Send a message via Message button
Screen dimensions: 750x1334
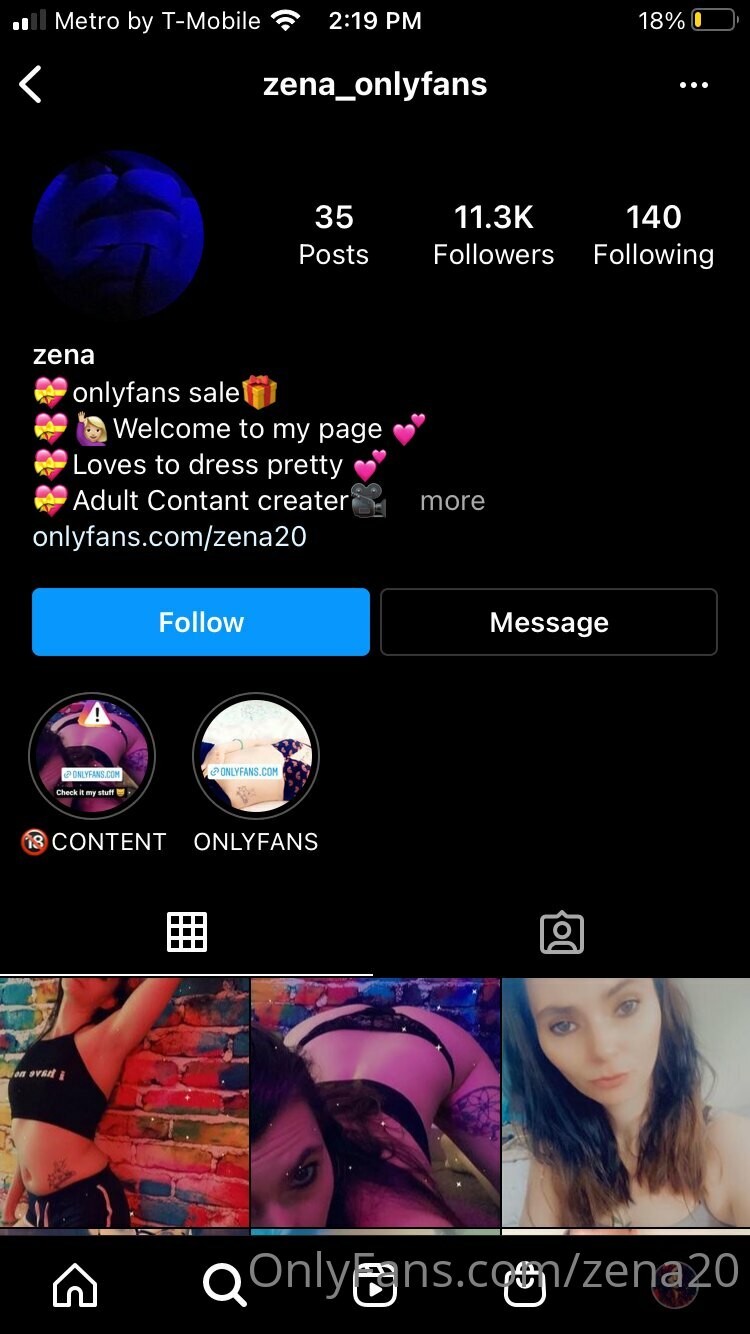[549, 622]
